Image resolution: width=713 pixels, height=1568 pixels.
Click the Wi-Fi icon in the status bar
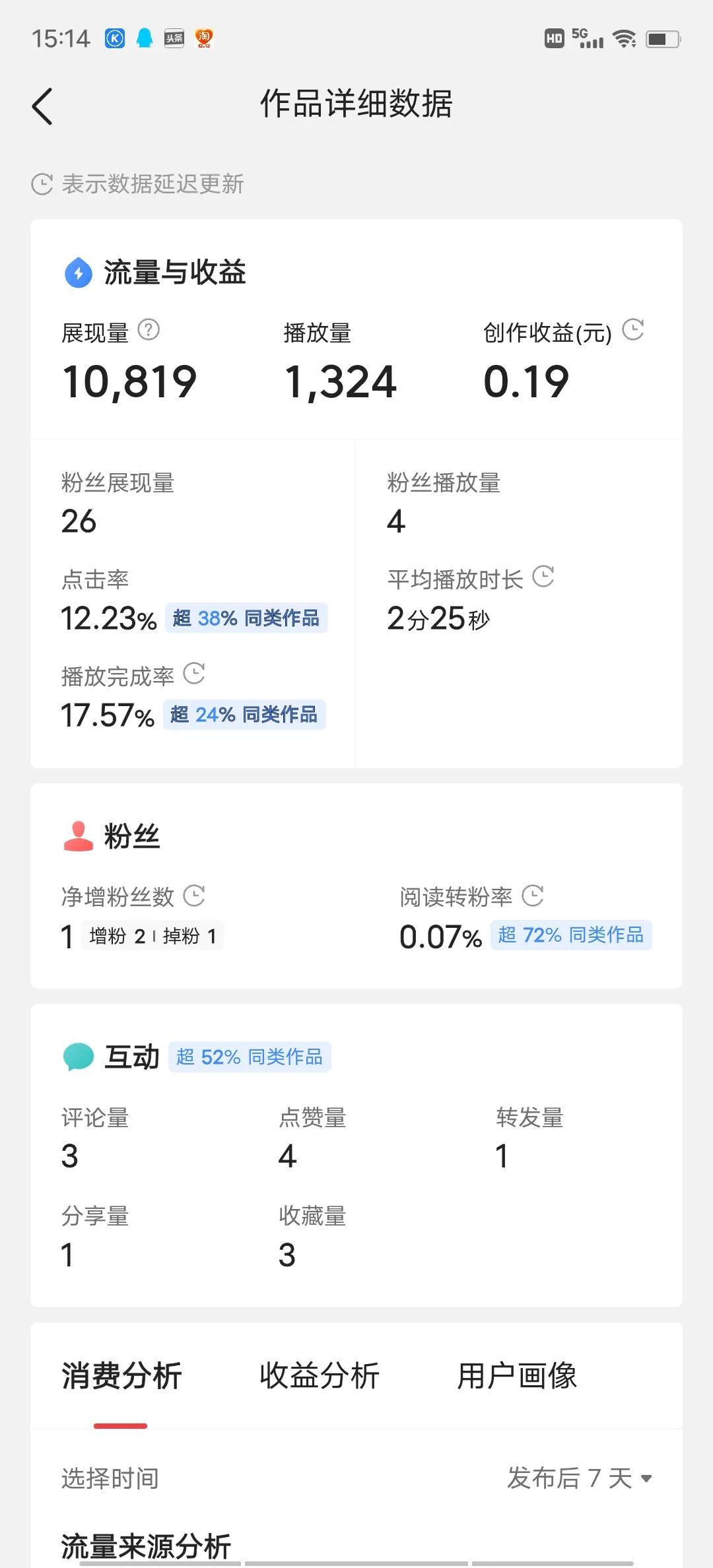coord(625,38)
